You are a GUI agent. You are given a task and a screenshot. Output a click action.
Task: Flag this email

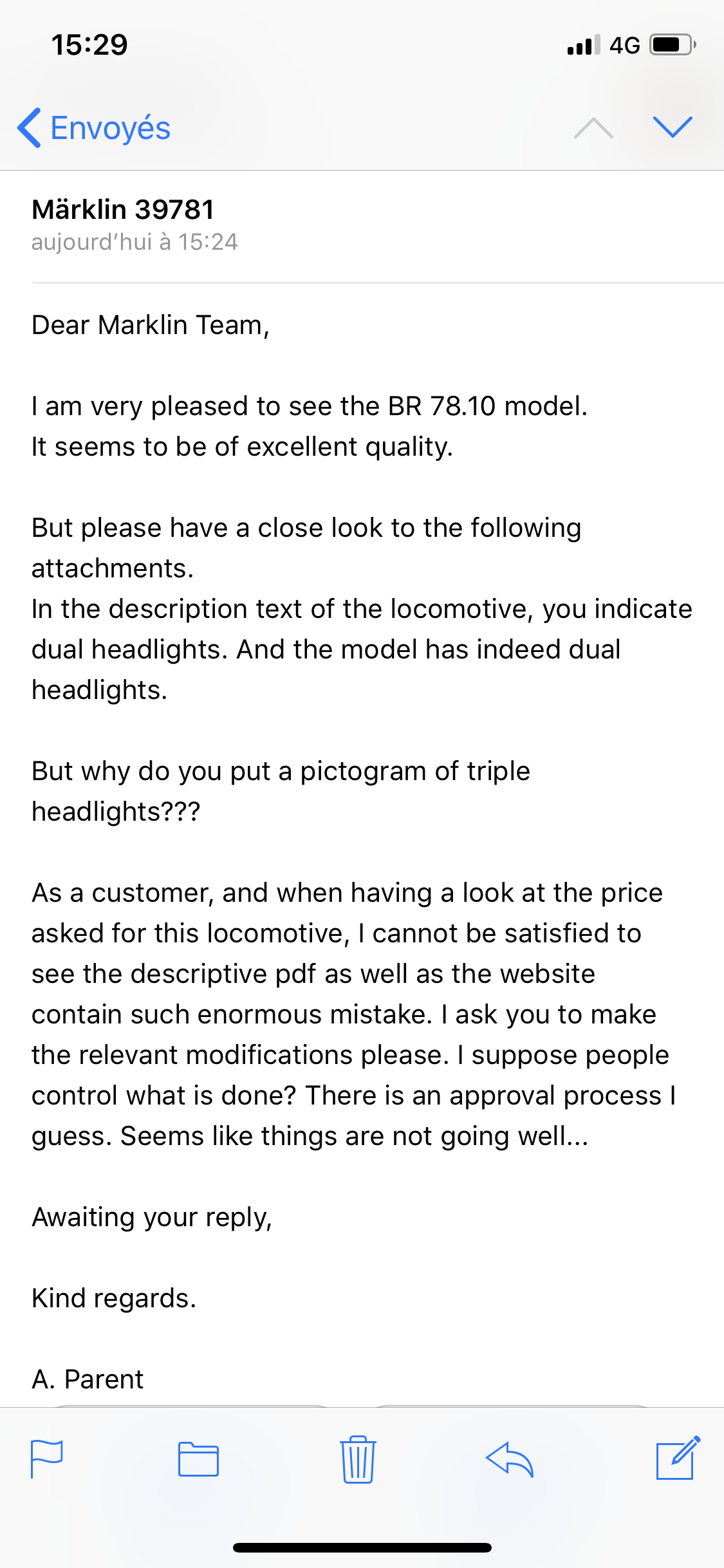pos(47,1459)
